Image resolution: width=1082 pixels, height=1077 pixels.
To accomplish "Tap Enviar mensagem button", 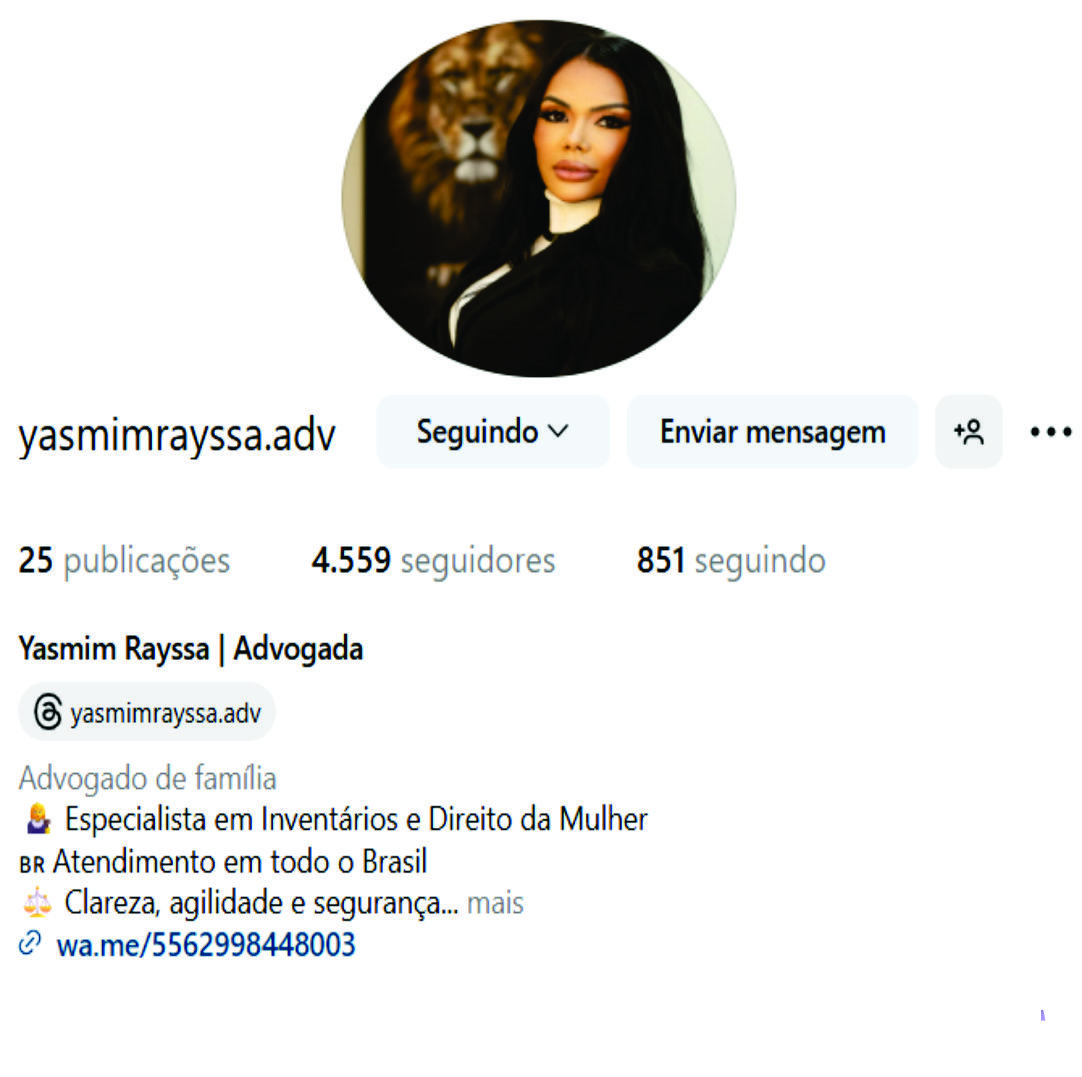I will click(x=772, y=432).
